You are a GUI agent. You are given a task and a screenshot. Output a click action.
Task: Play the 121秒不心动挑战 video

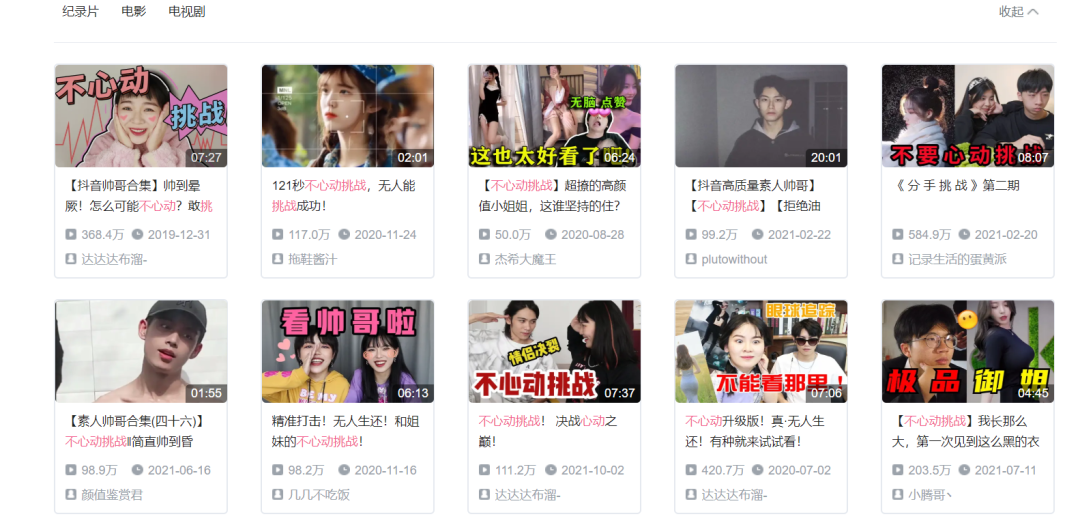pos(347,116)
